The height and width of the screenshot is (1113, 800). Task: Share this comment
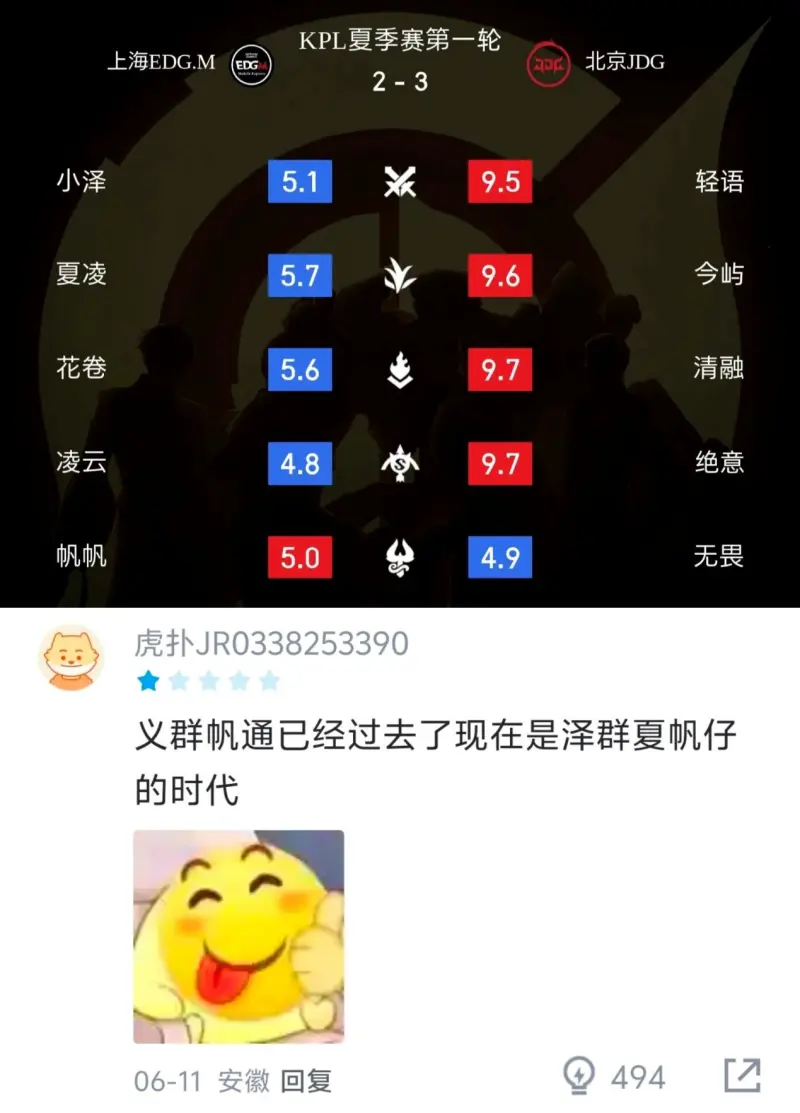742,1076
